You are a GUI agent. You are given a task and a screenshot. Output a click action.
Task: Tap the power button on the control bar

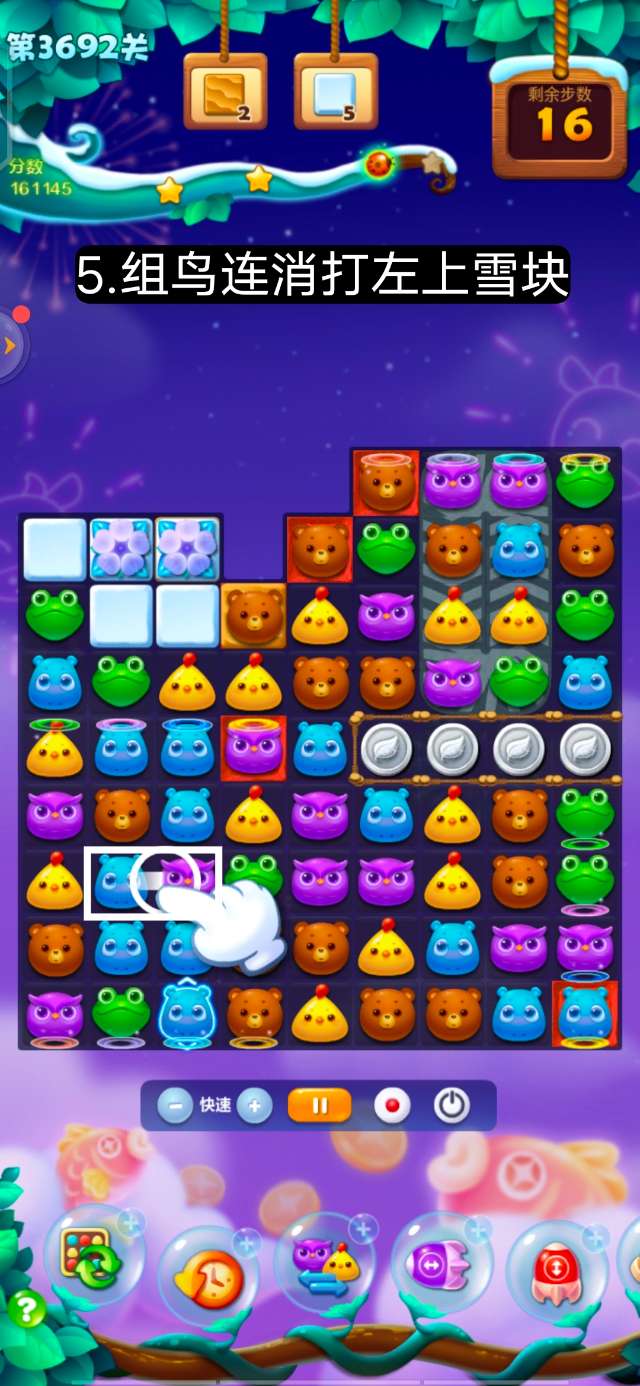coord(452,1105)
